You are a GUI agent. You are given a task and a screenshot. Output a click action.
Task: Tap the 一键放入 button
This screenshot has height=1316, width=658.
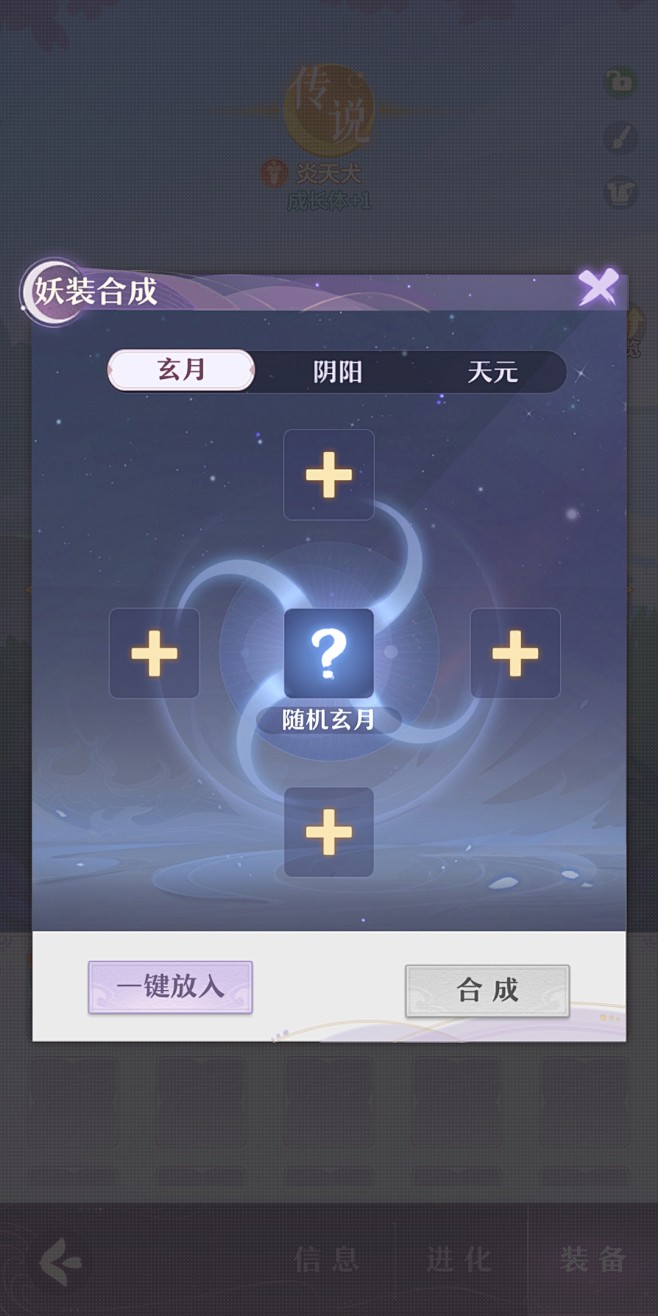170,987
